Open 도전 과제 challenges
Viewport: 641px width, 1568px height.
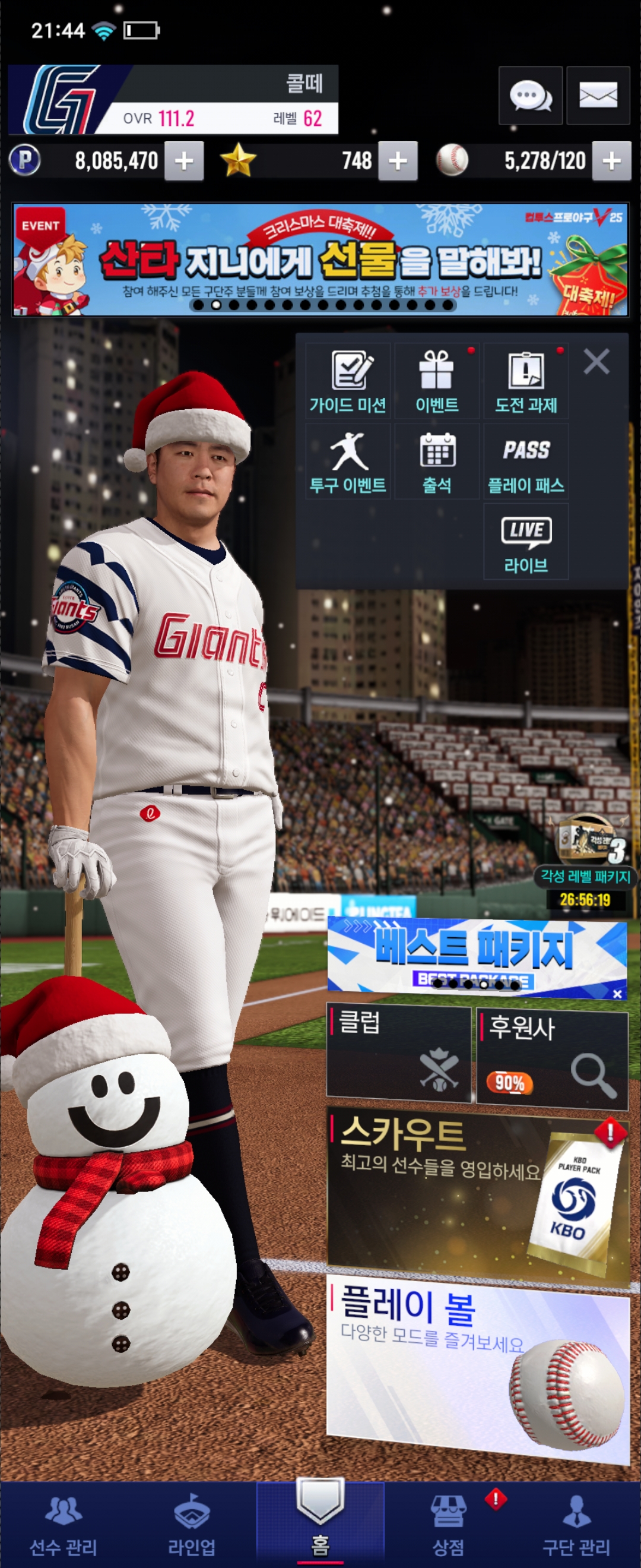[x=525, y=381]
